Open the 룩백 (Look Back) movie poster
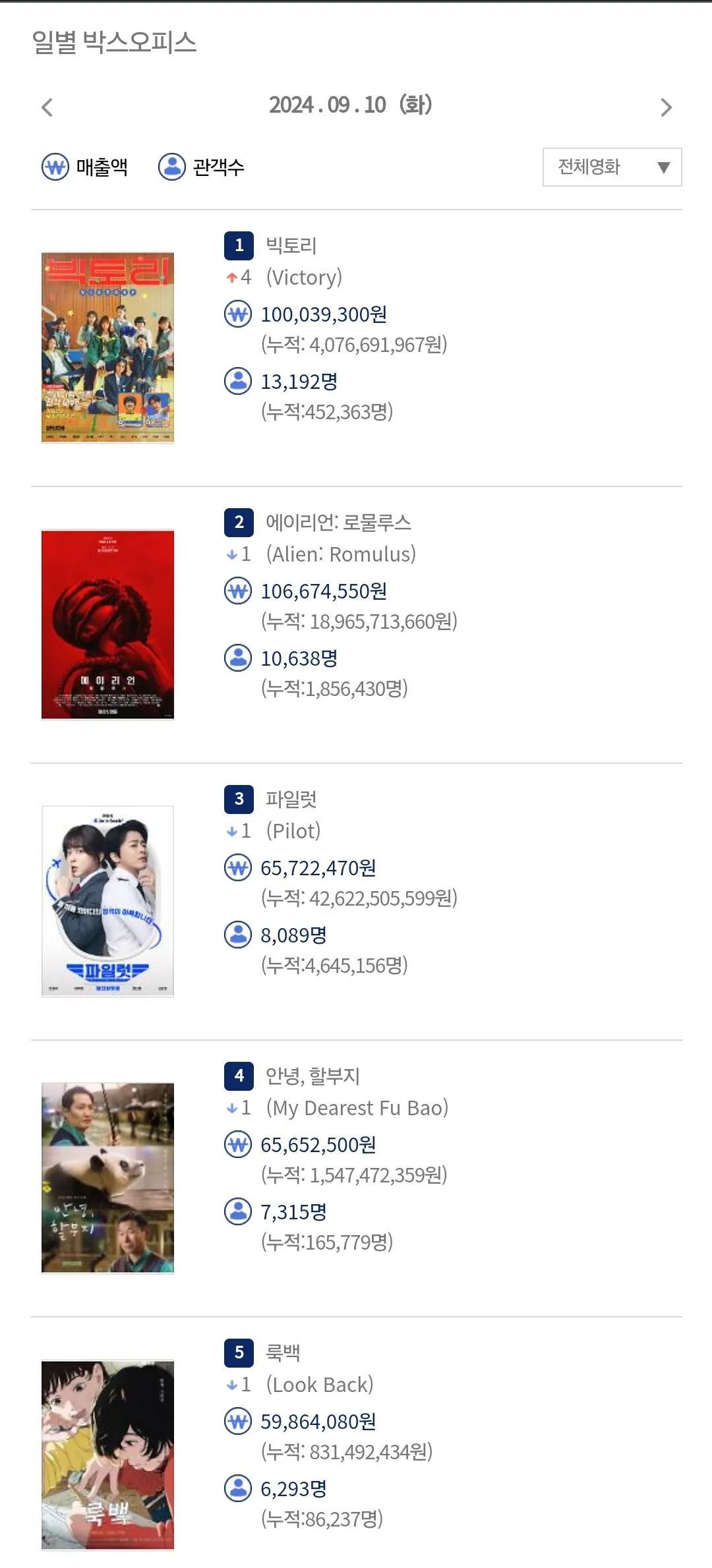Viewport: 712px width, 1568px height. [107, 1455]
